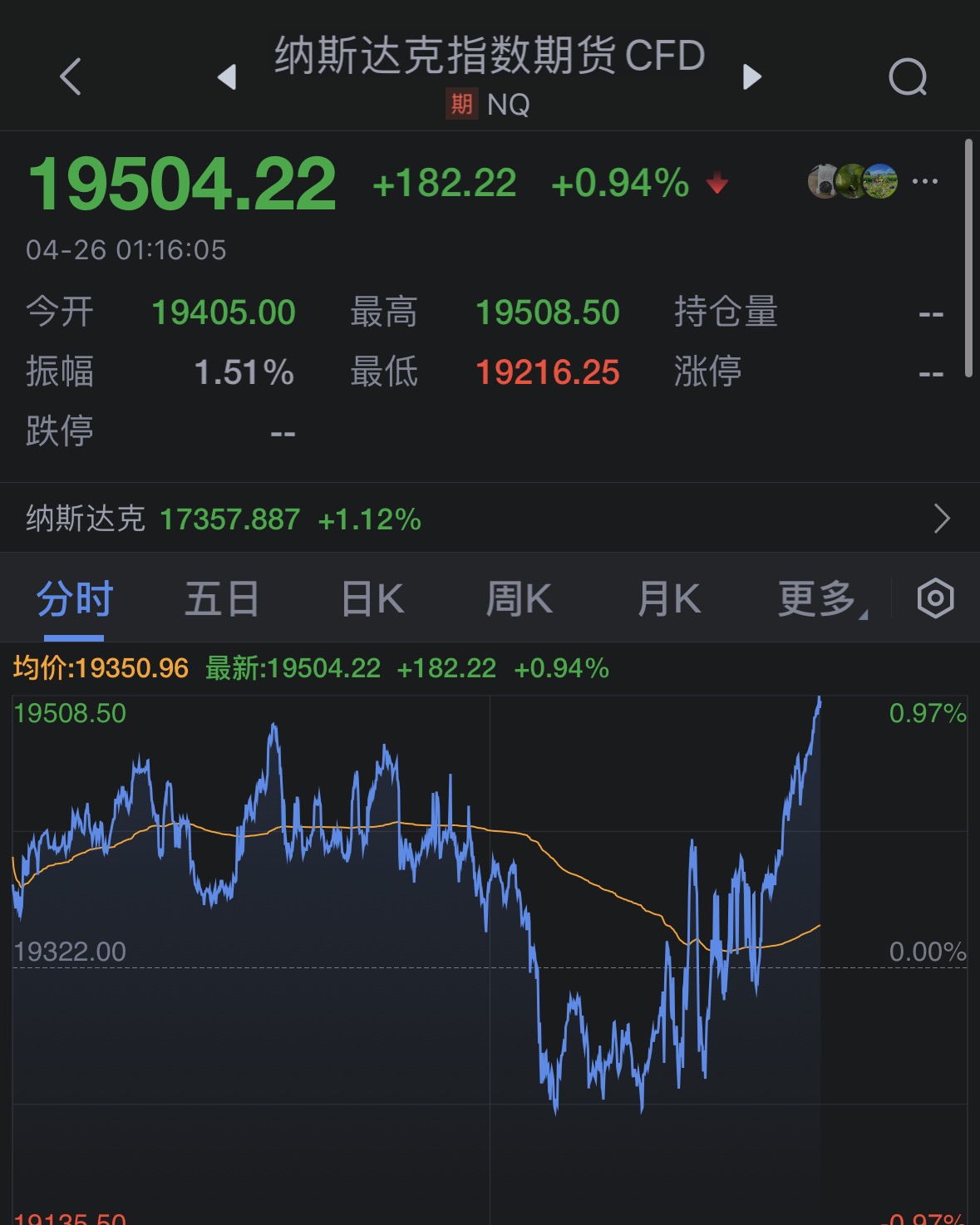Open chart settings hexagon icon
The image size is (980, 1225).
[x=935, y=598]
